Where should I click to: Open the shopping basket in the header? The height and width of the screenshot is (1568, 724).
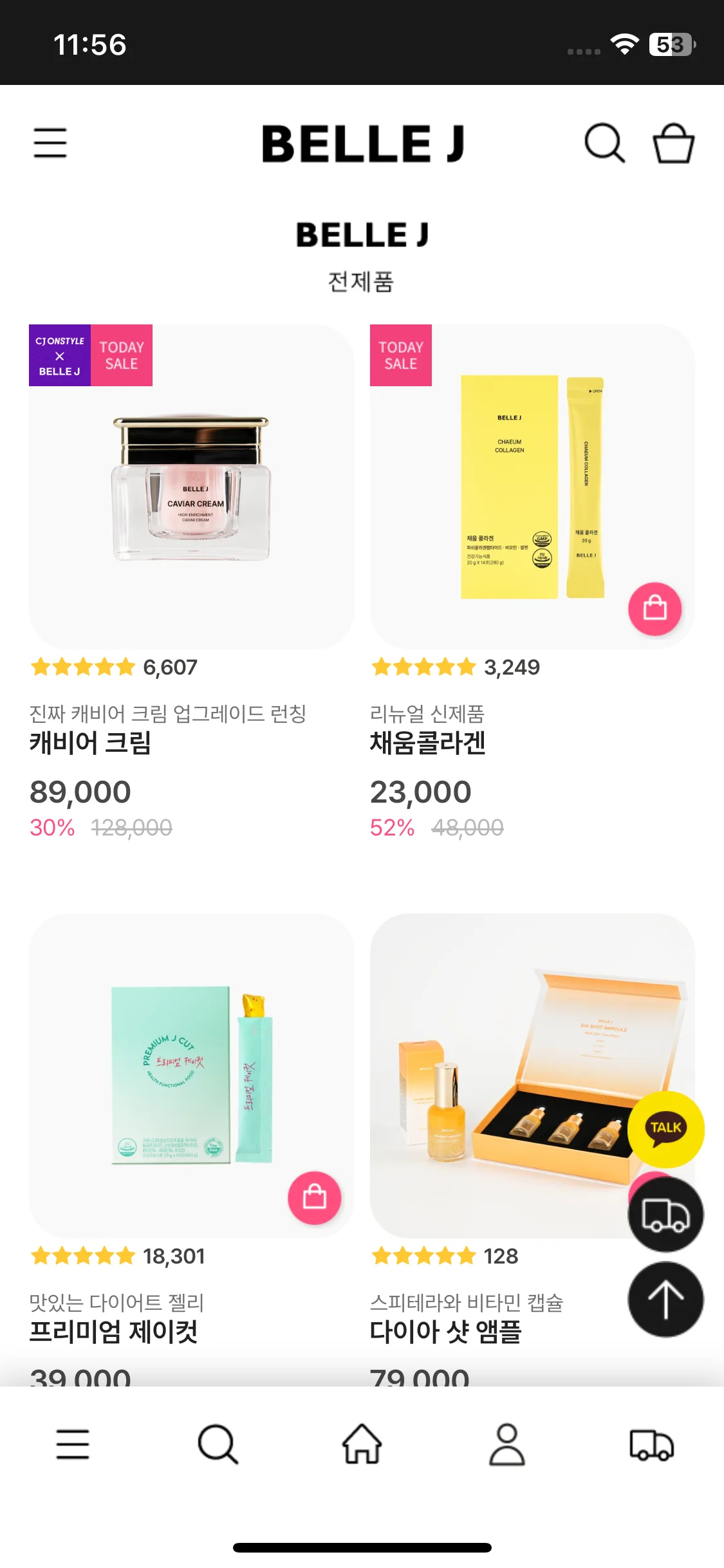673,143
